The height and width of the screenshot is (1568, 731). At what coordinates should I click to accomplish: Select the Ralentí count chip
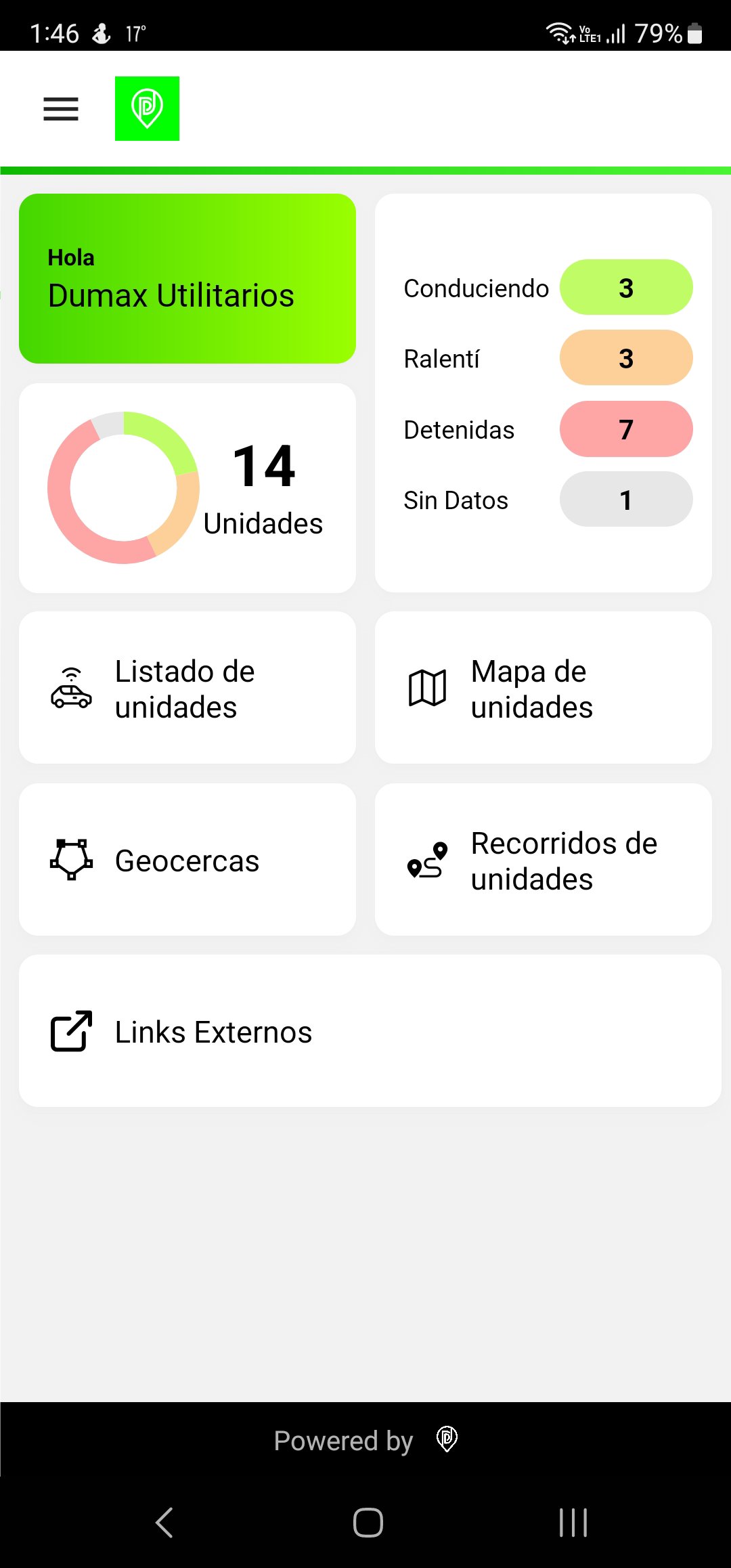(626, 357)
